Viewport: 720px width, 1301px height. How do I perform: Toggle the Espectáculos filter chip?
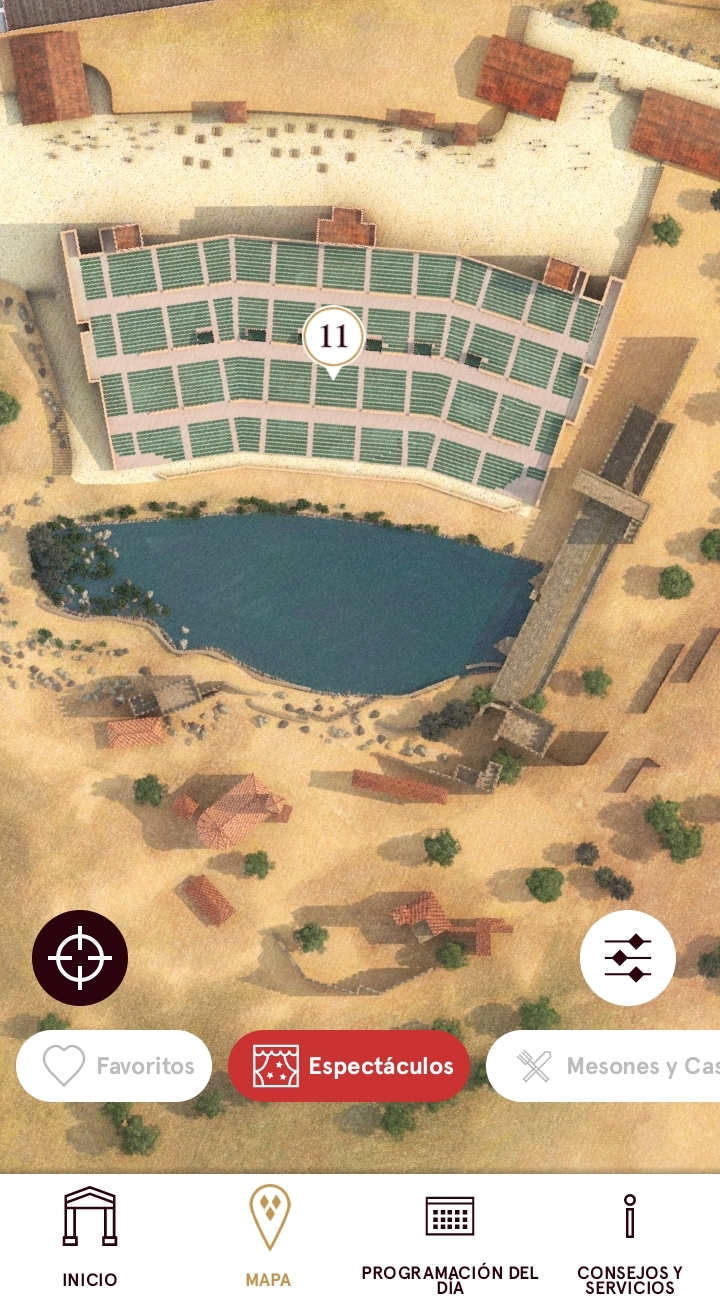coord(349,1066)
